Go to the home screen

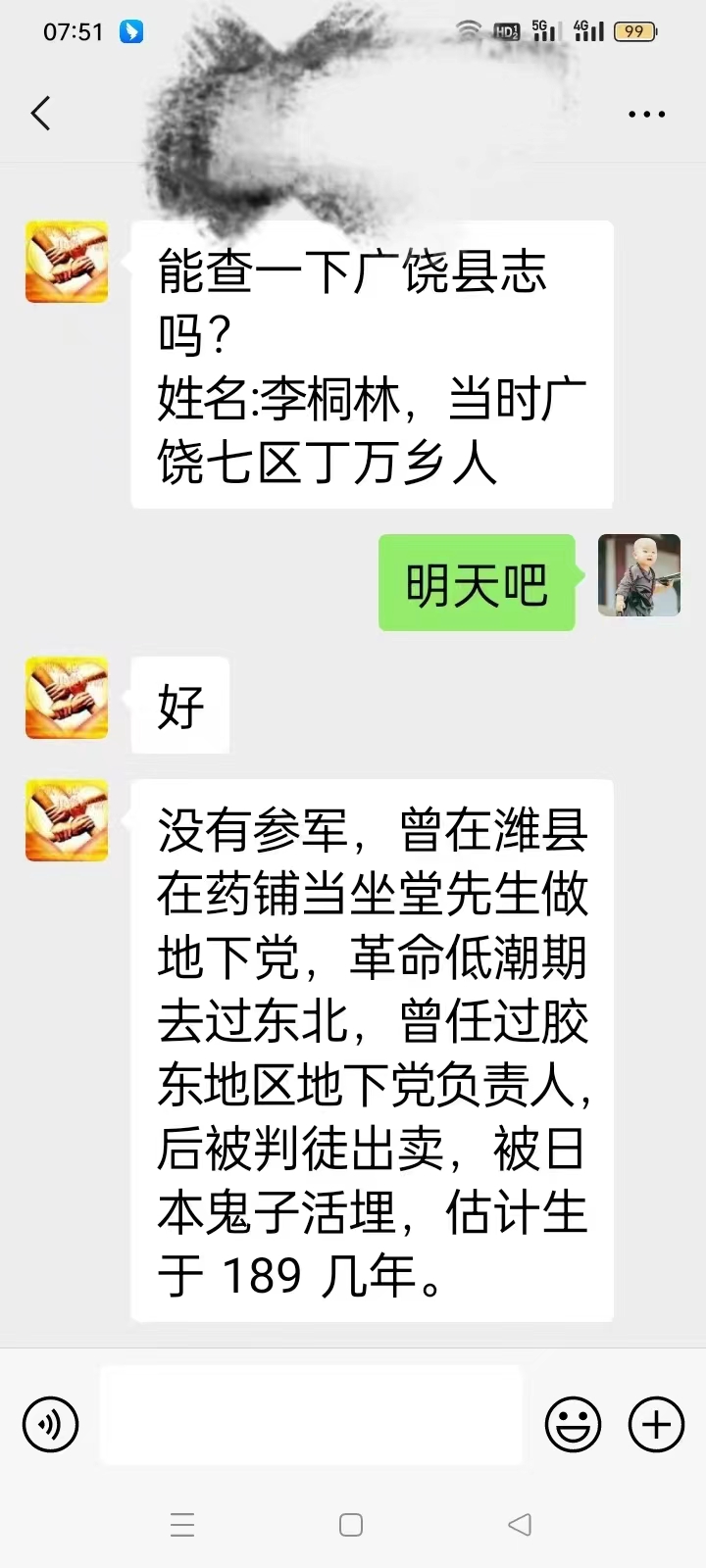click(x=351, y=1525)
